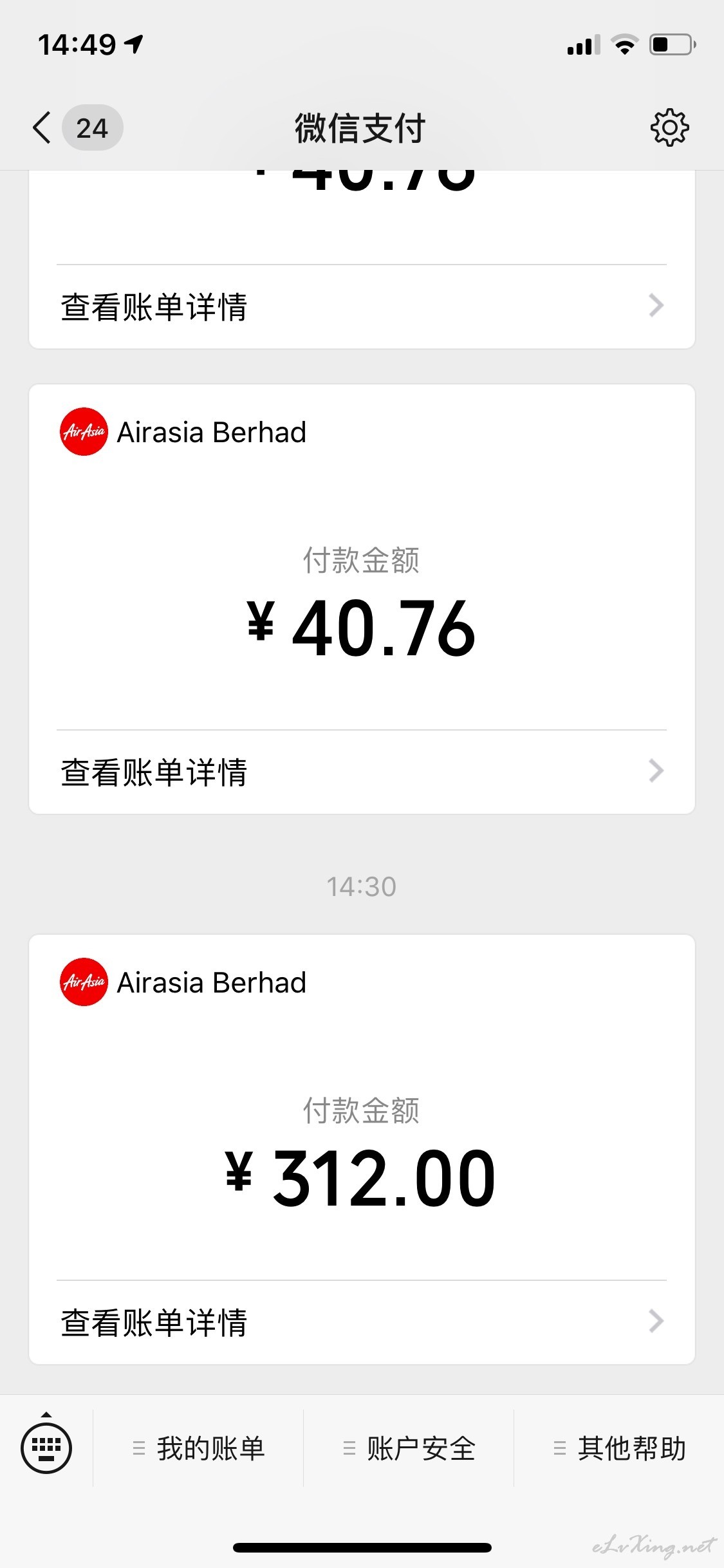Open the 账户安全 menu
This screenshot has width=724, height=1568.
tap(409, 1448)
